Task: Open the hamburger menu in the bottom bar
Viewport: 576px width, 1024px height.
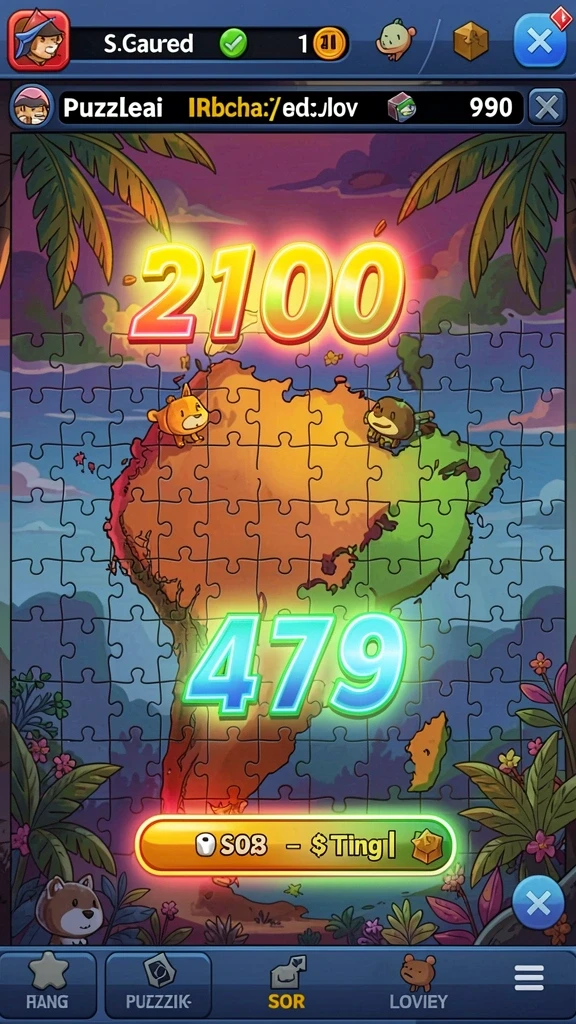Action: [x=529, y=978]
